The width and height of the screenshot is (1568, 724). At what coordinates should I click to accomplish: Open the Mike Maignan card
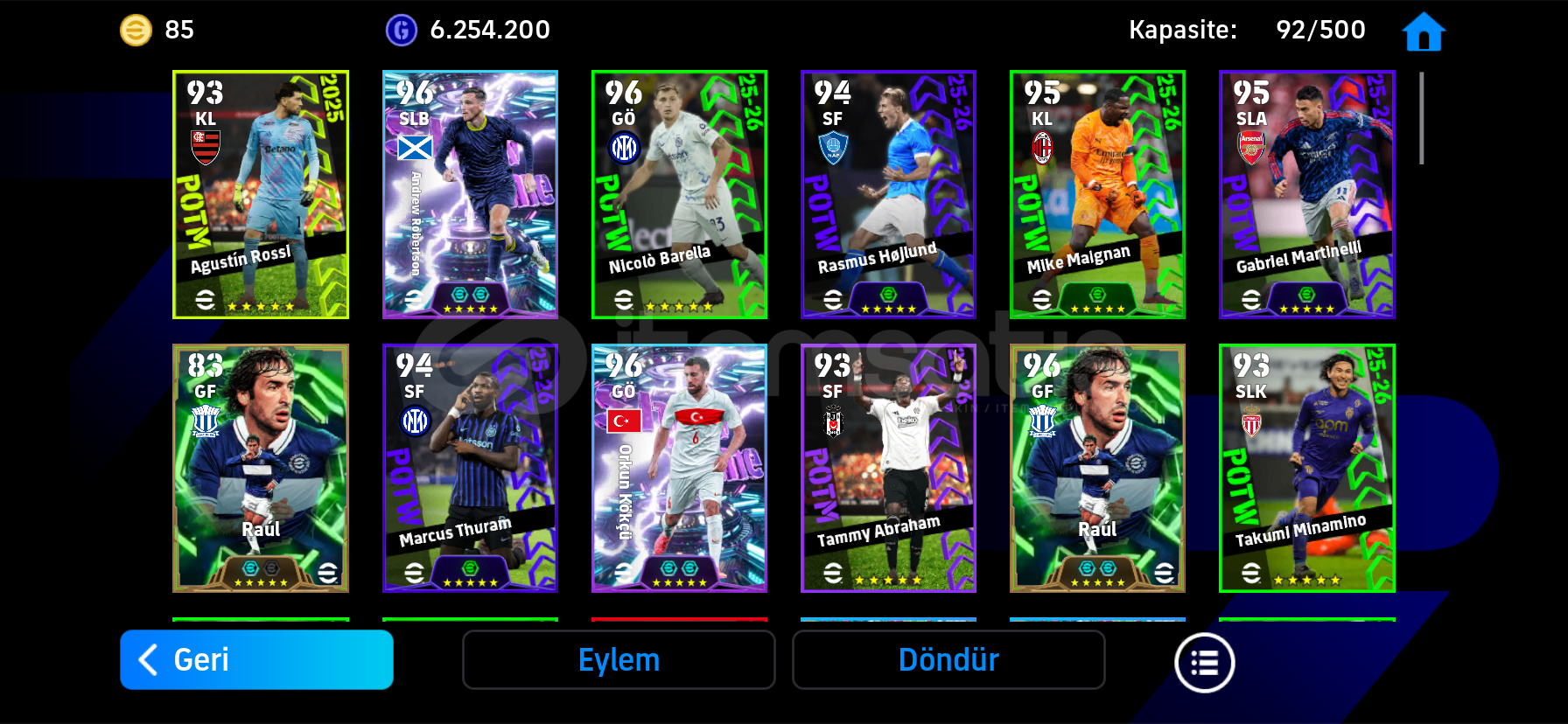(1097, 194)
